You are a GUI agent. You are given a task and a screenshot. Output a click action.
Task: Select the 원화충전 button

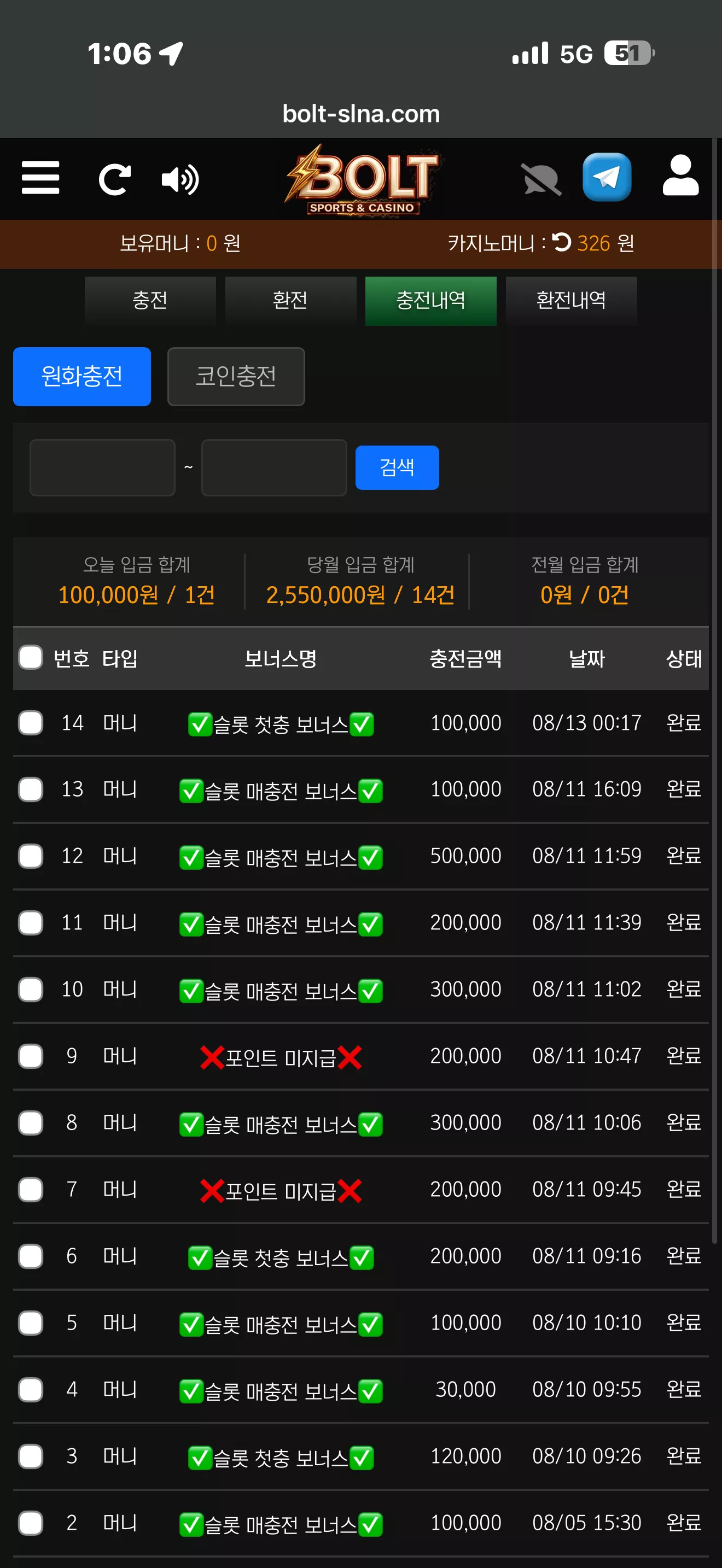82,376
